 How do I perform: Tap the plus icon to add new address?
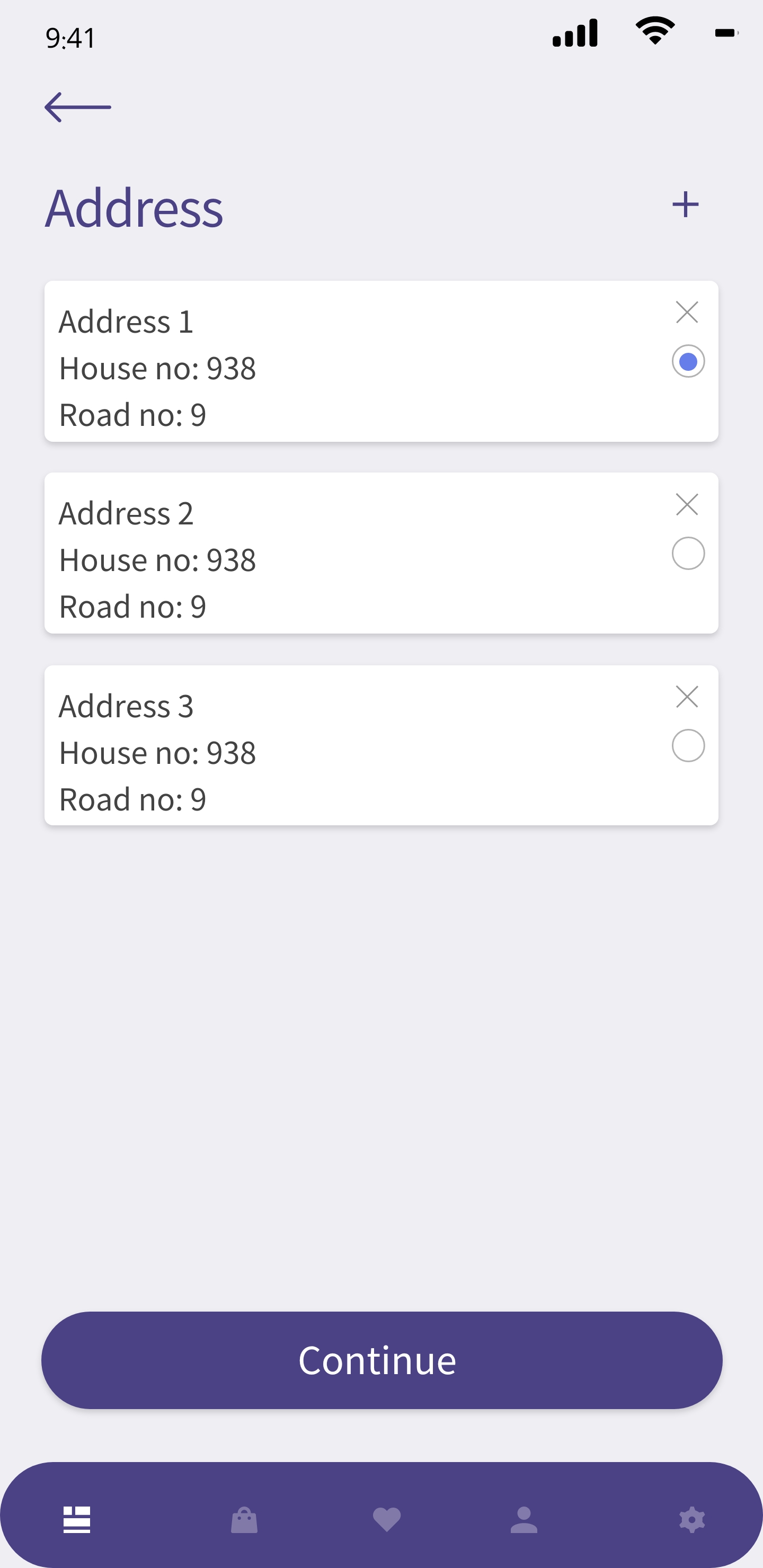point(686,205)
